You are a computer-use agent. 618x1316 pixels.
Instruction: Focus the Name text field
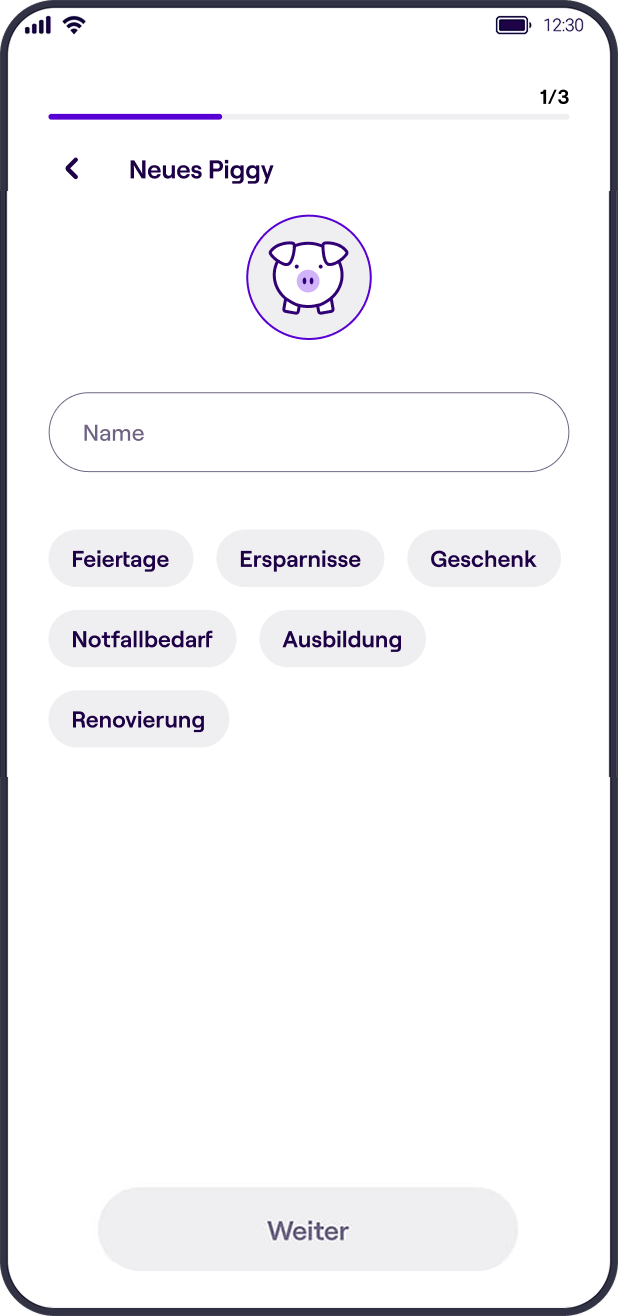tap(309, 432)
